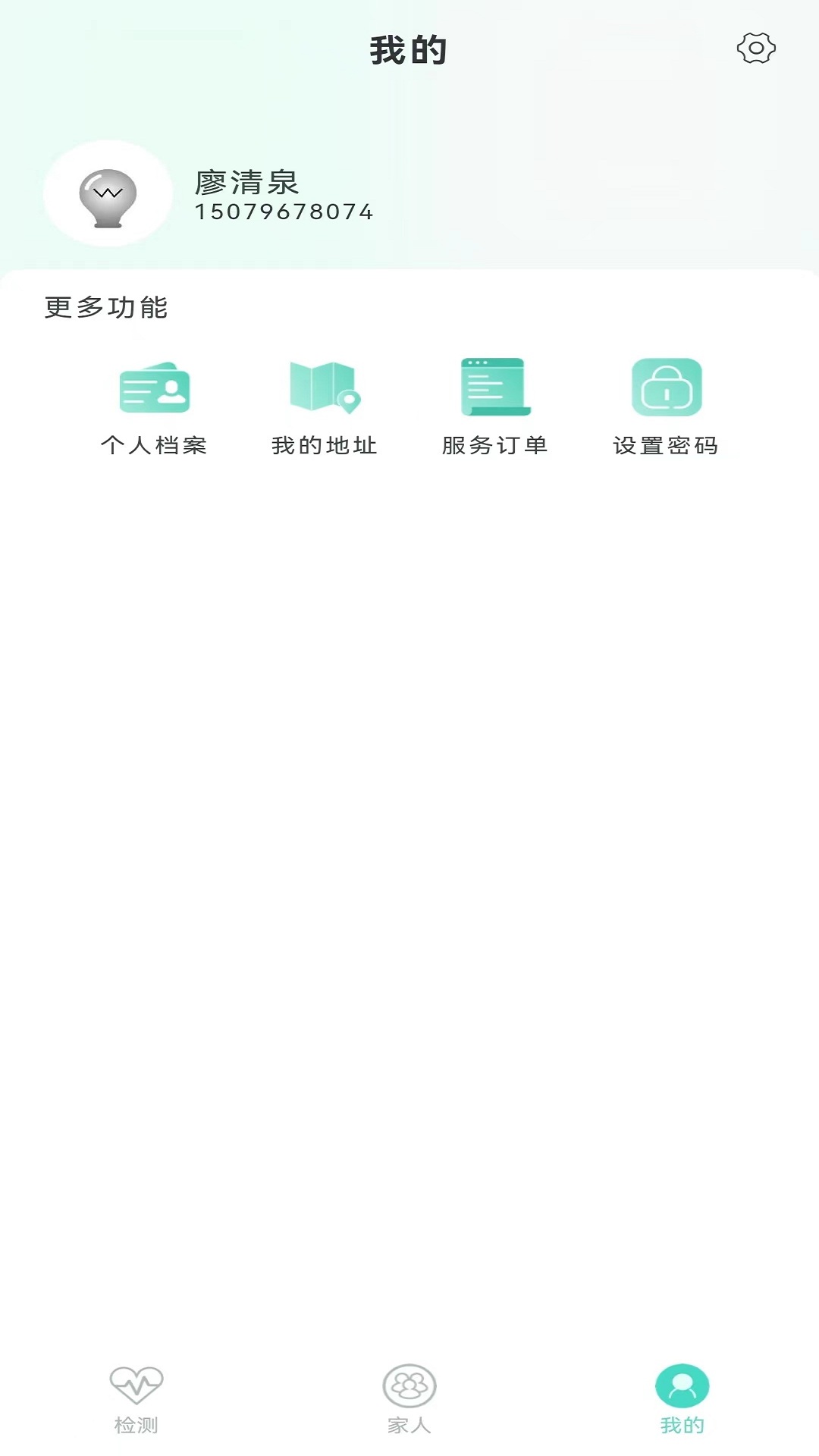Open 设置密码 set password
Image resolution: width=819 pixels, height=1456 pixels.
666,406
